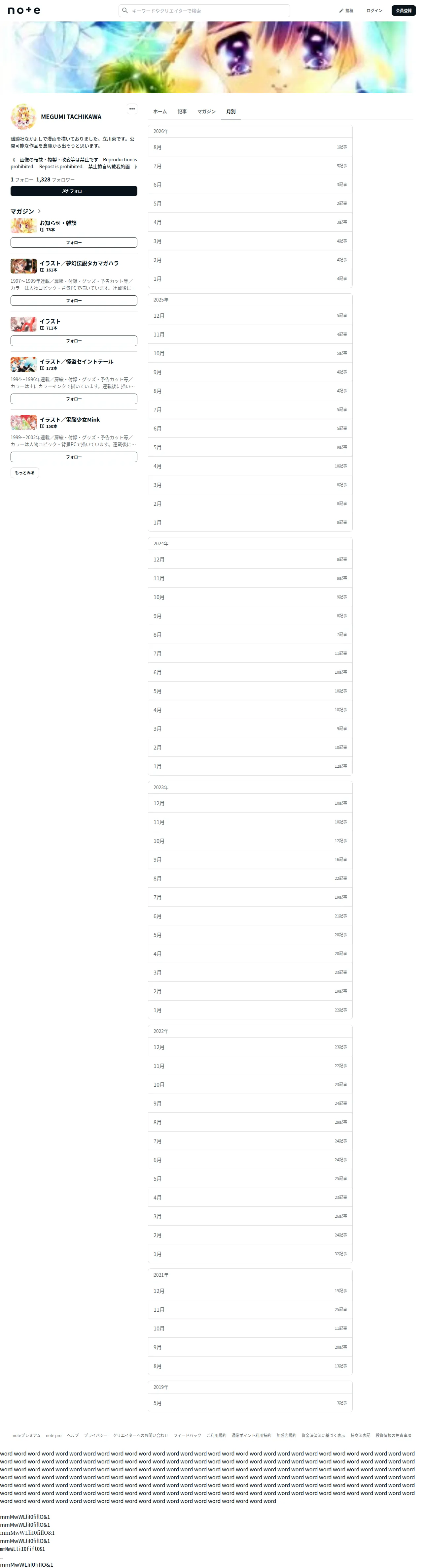Open 2019年 5月 monthly archive

(x=250, y=1403)
